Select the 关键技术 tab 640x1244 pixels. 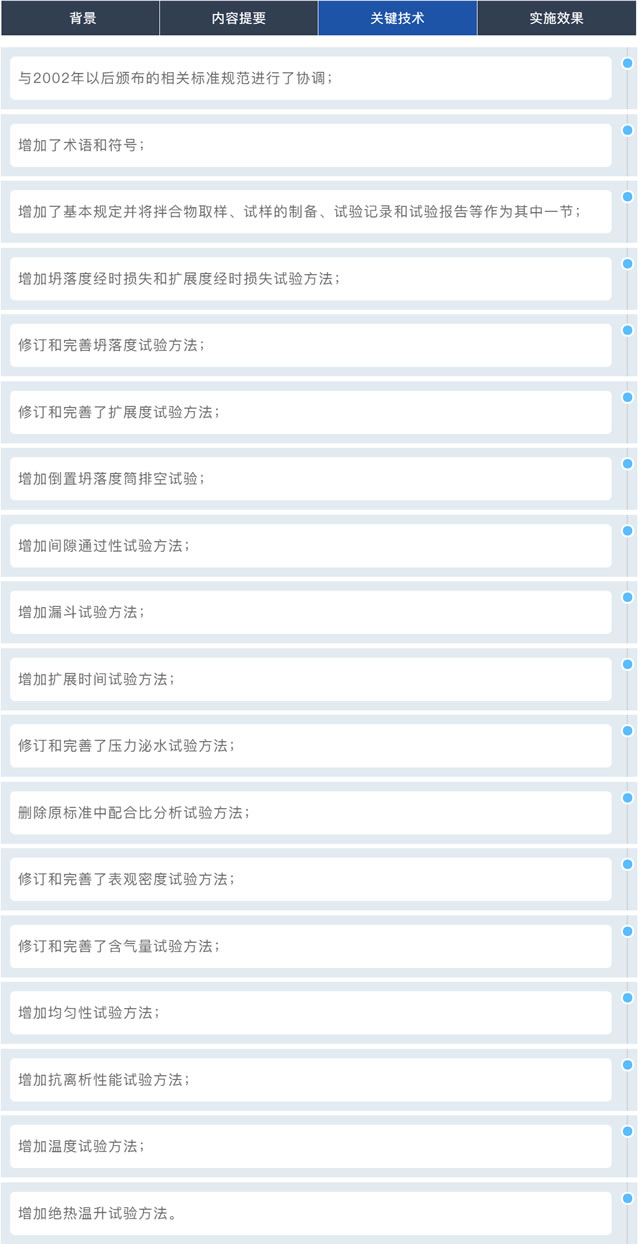397,18
